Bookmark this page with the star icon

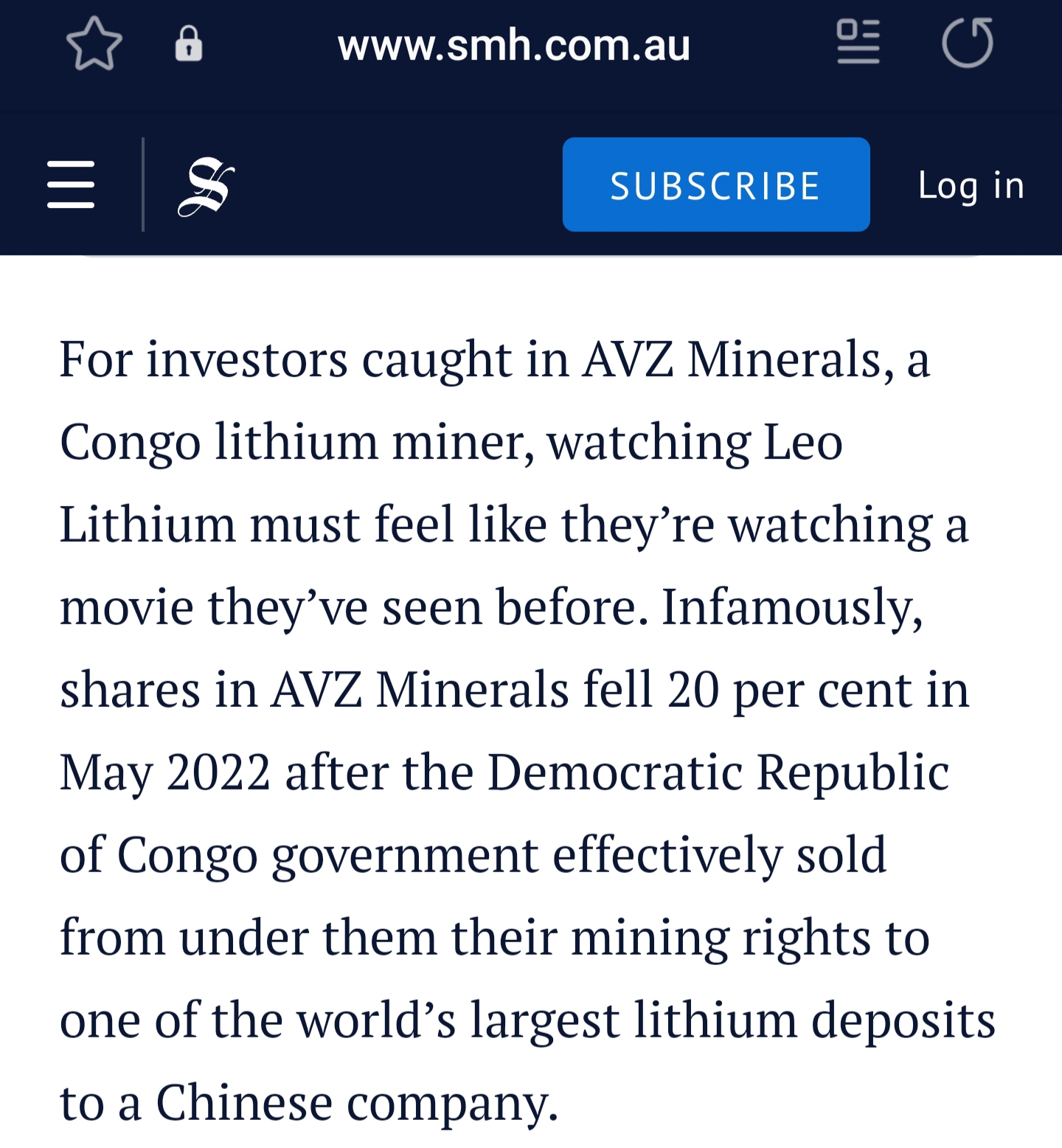pos(94,44)
